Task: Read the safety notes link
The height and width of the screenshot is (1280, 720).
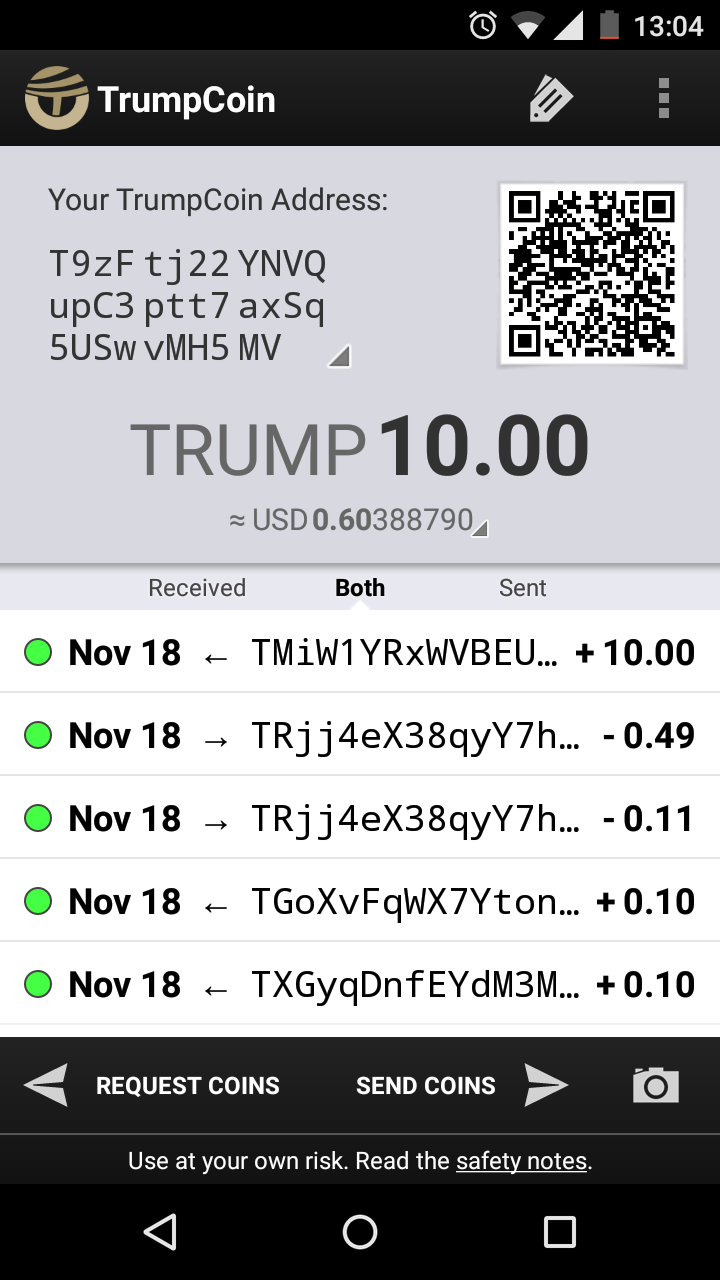Action: (x=521, y=1161)
